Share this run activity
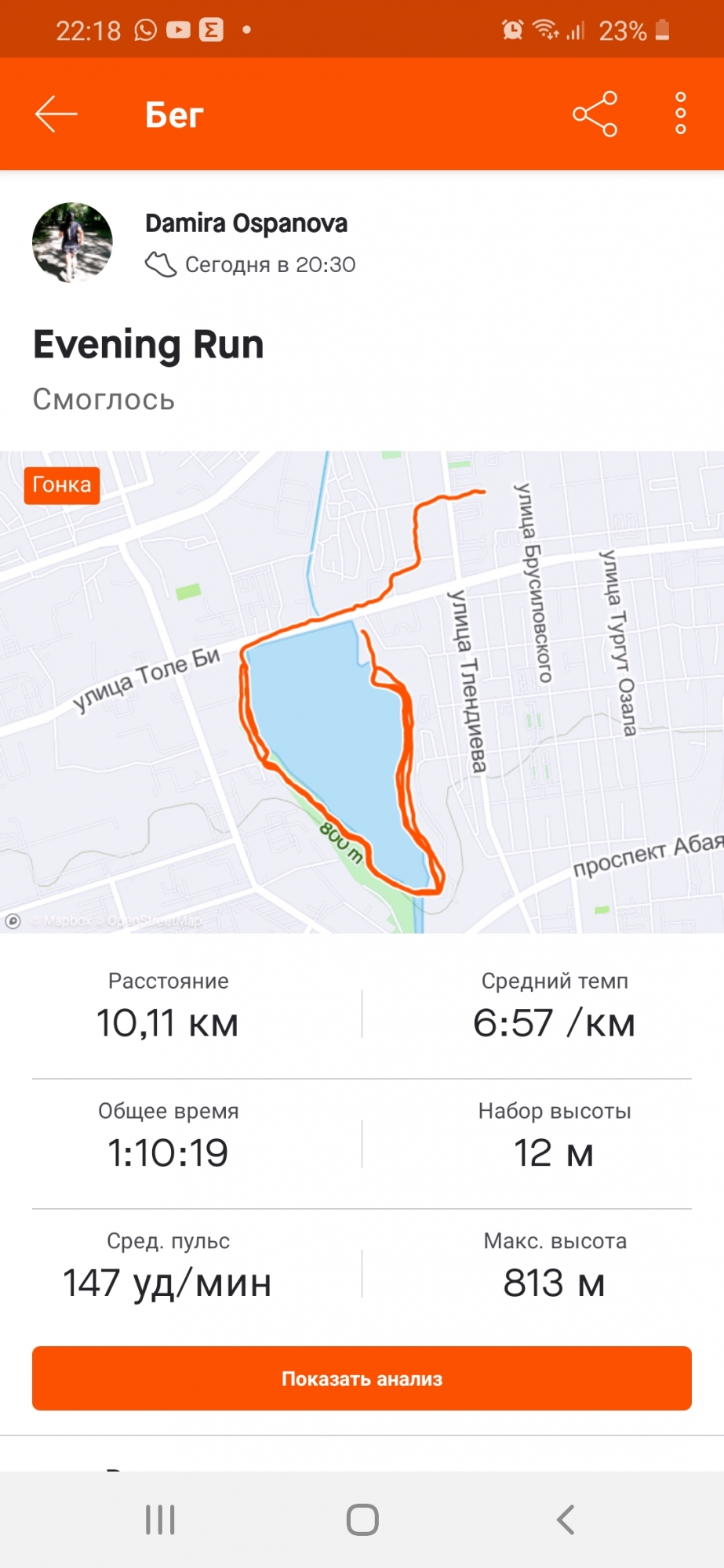Viewport: 724px width, 1568px height. tap(595, 114)
